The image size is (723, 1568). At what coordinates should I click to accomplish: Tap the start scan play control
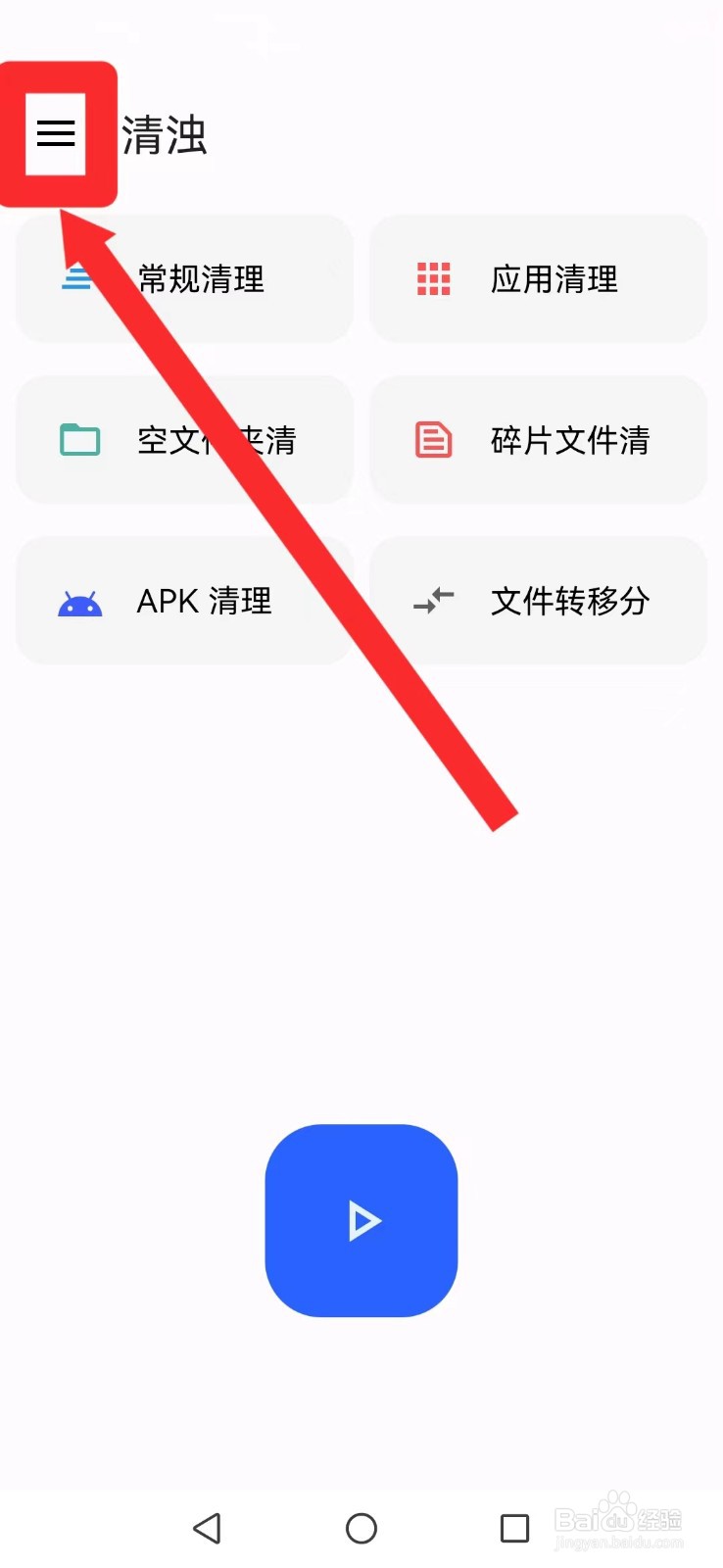coord(361,1220)
